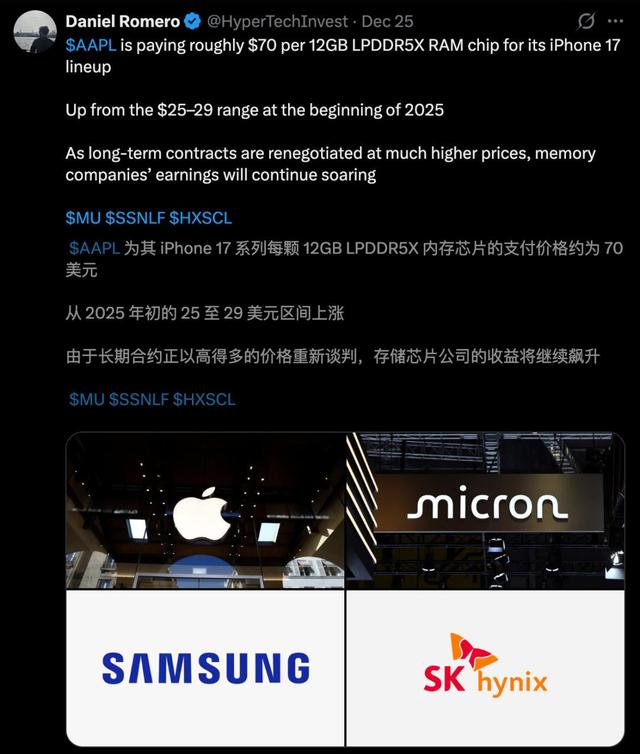Open the $AAPL cashtag in the English text
The width and height of the screenshot is (640, 754).
tap(91, 44)
